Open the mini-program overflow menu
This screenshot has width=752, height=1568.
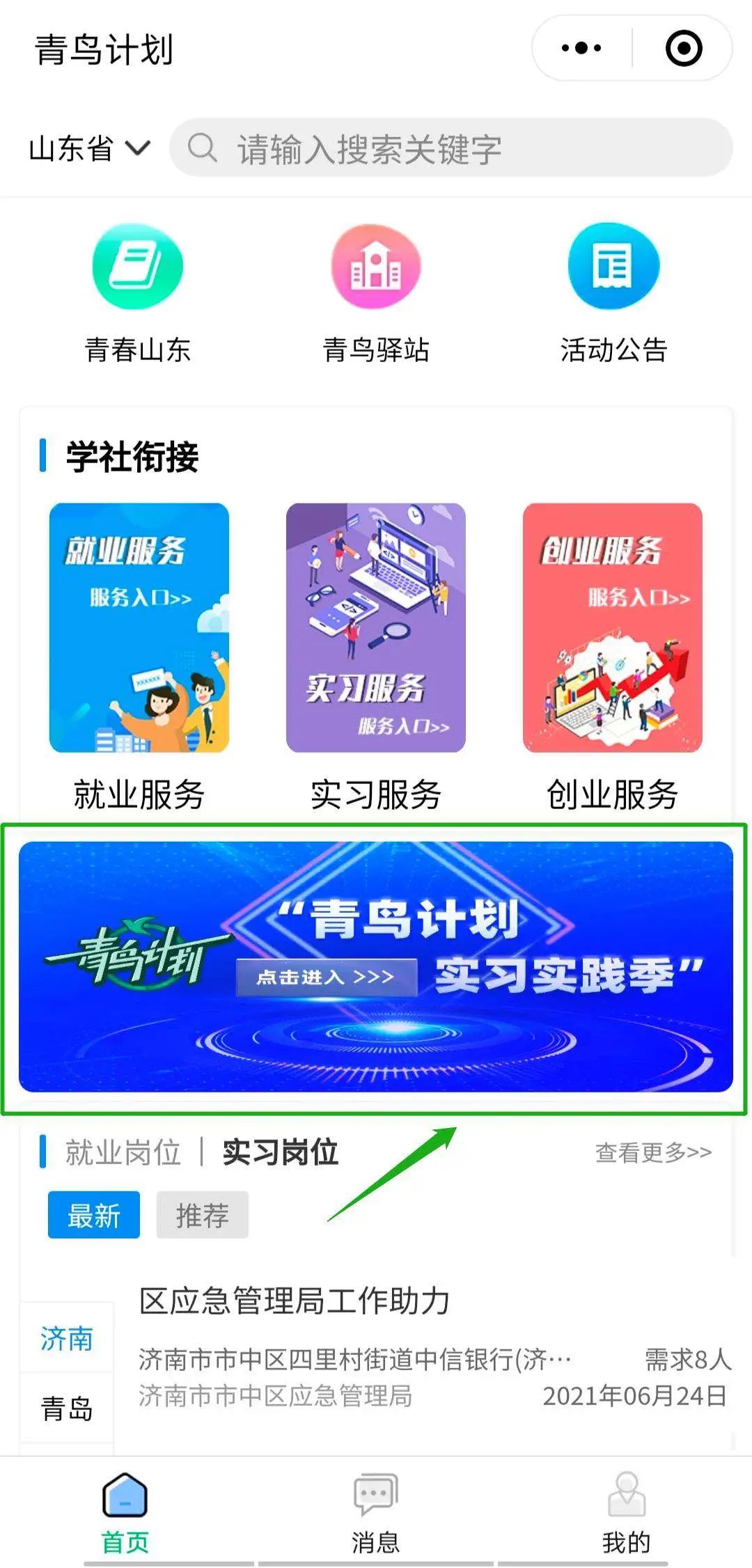click(581, 48)
